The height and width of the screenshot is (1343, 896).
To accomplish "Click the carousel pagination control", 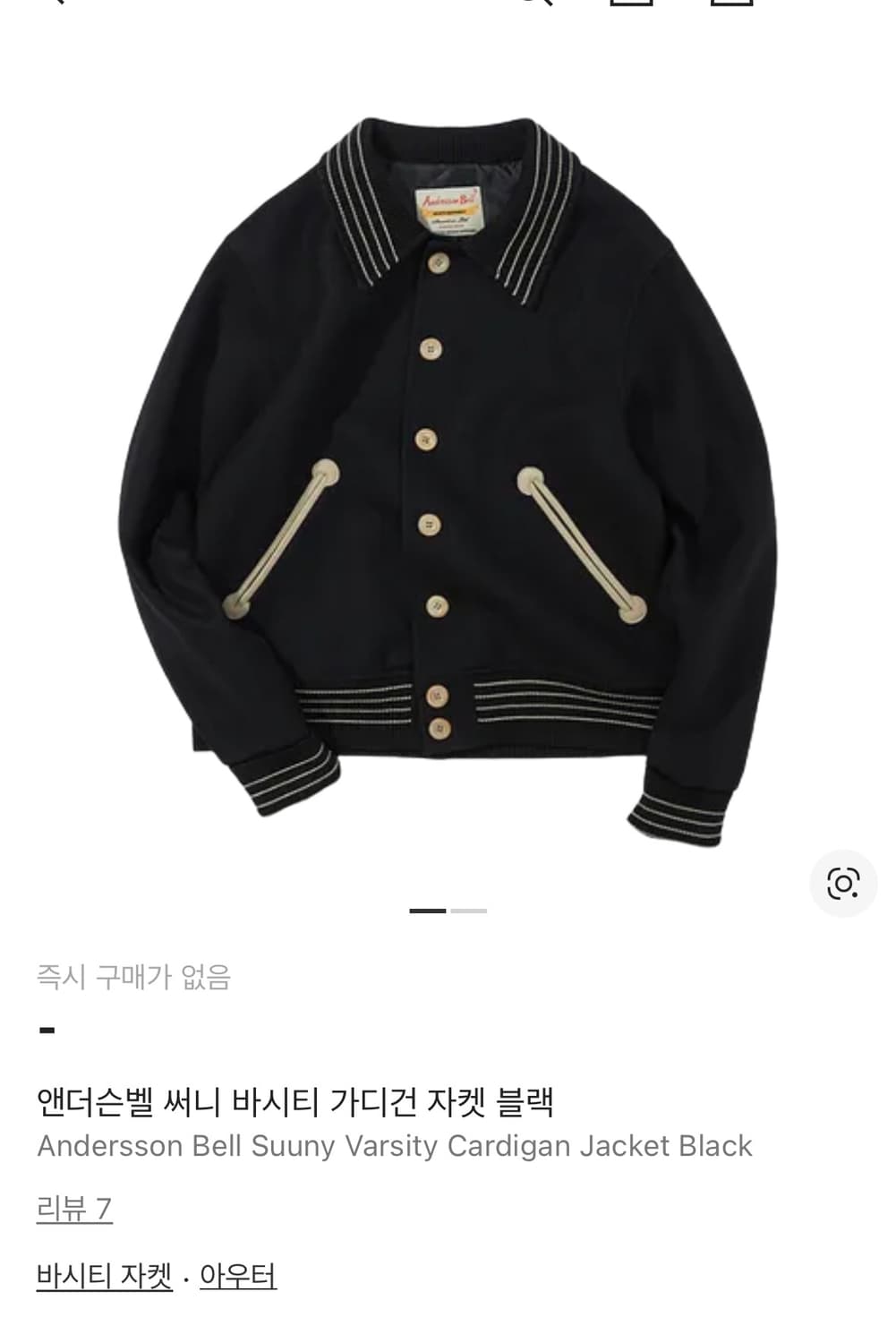I will [446, 909].
